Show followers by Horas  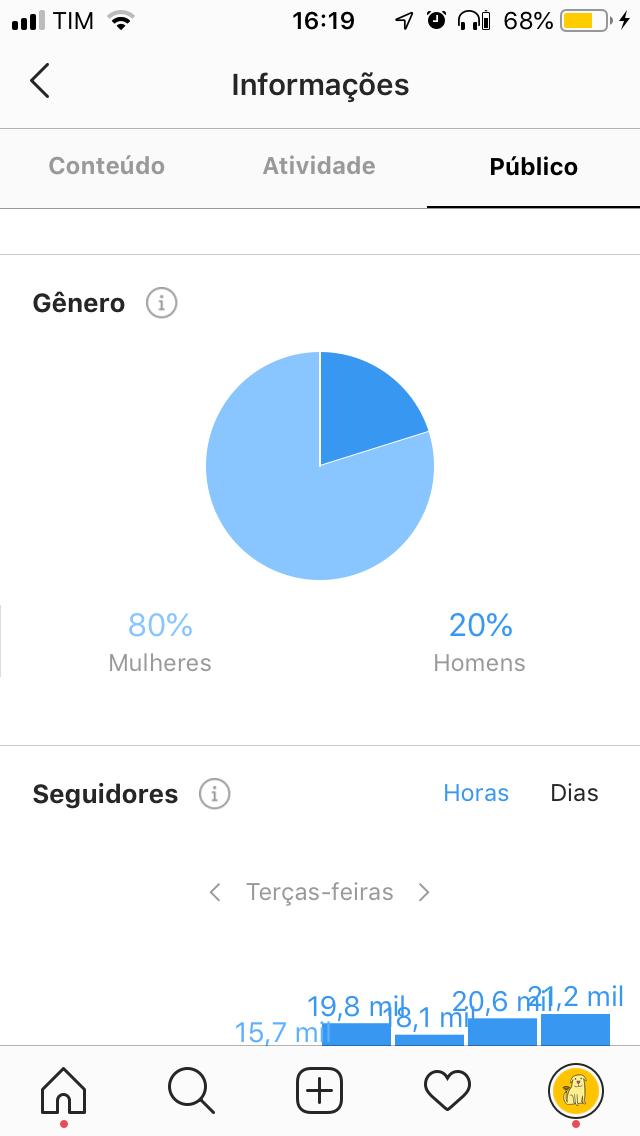click(476, 793)
